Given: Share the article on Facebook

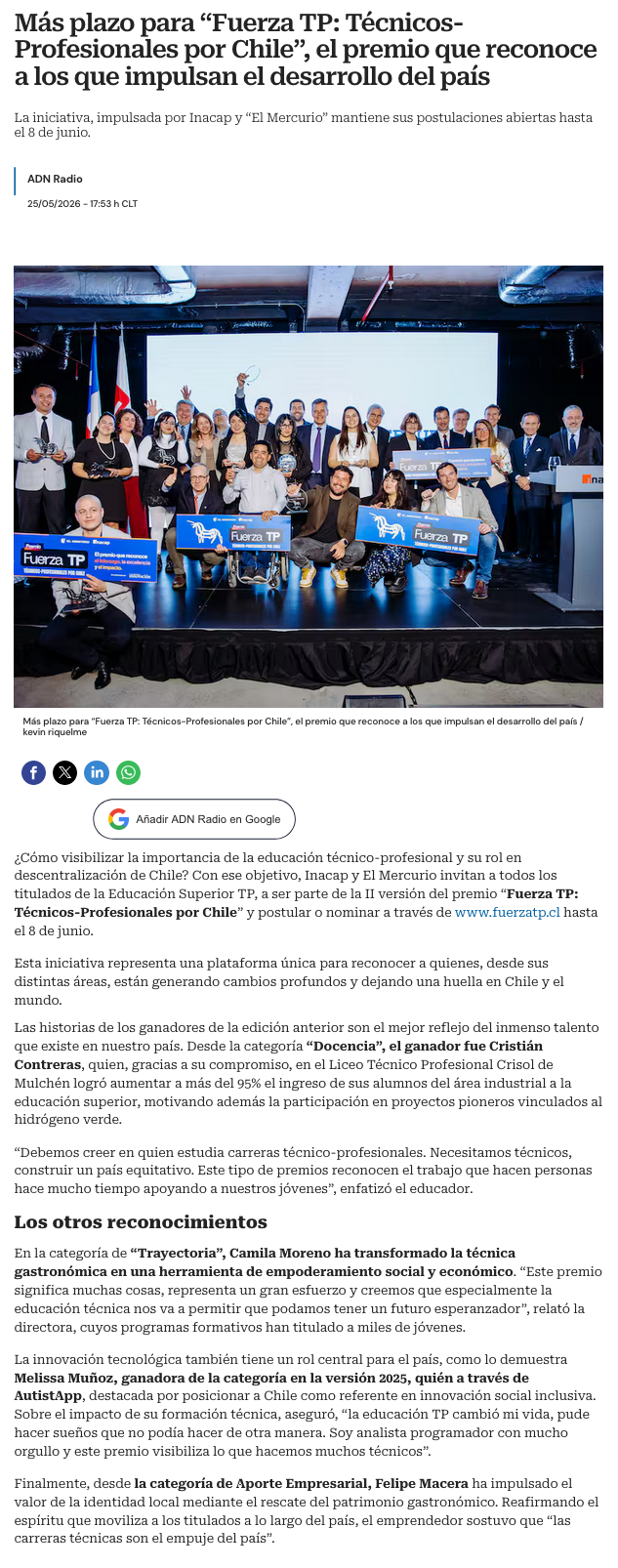Looking at the screenshot, I should [33, 772].
